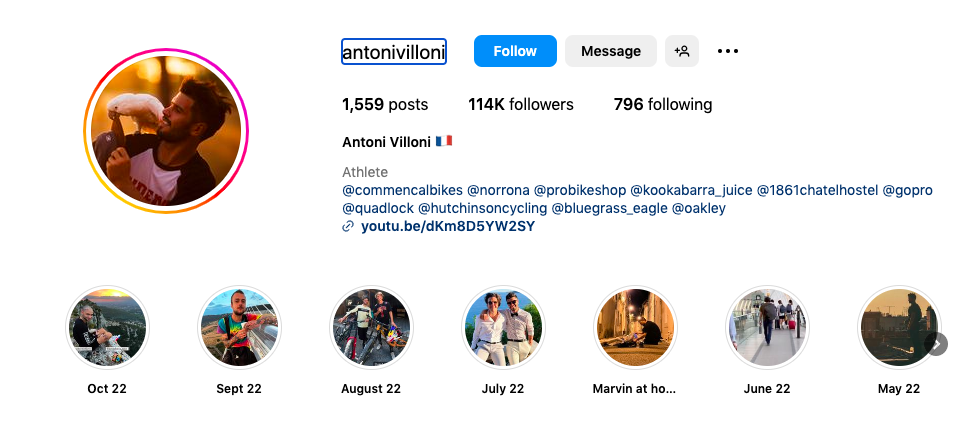View the Sept 22 highlight
The height and width of the screenshot is (430, 977).
[240, 328]
